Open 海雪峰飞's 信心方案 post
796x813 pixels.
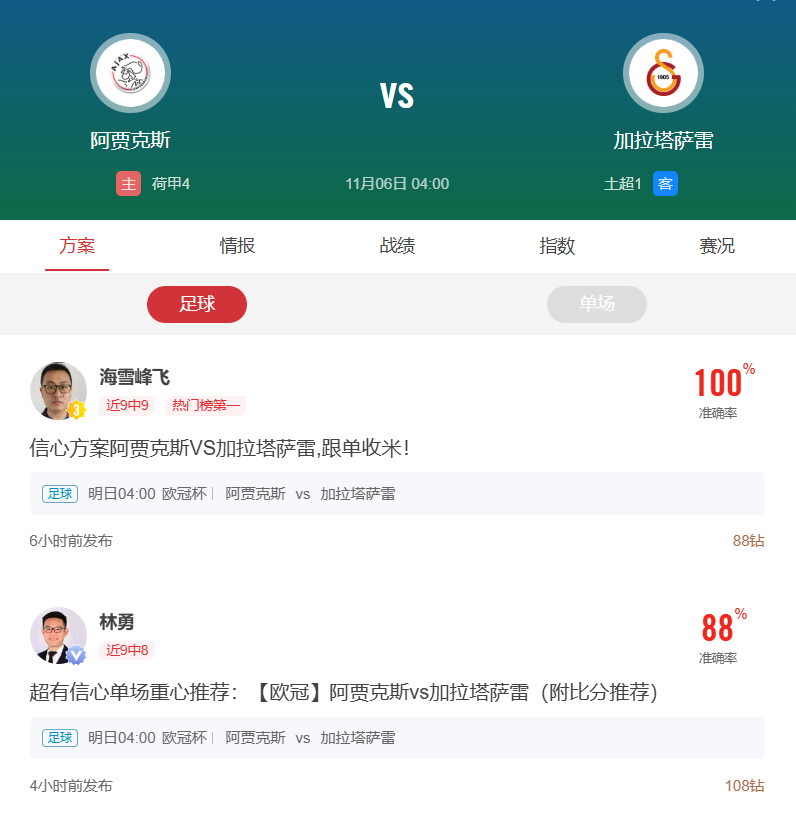pos(219,448)
